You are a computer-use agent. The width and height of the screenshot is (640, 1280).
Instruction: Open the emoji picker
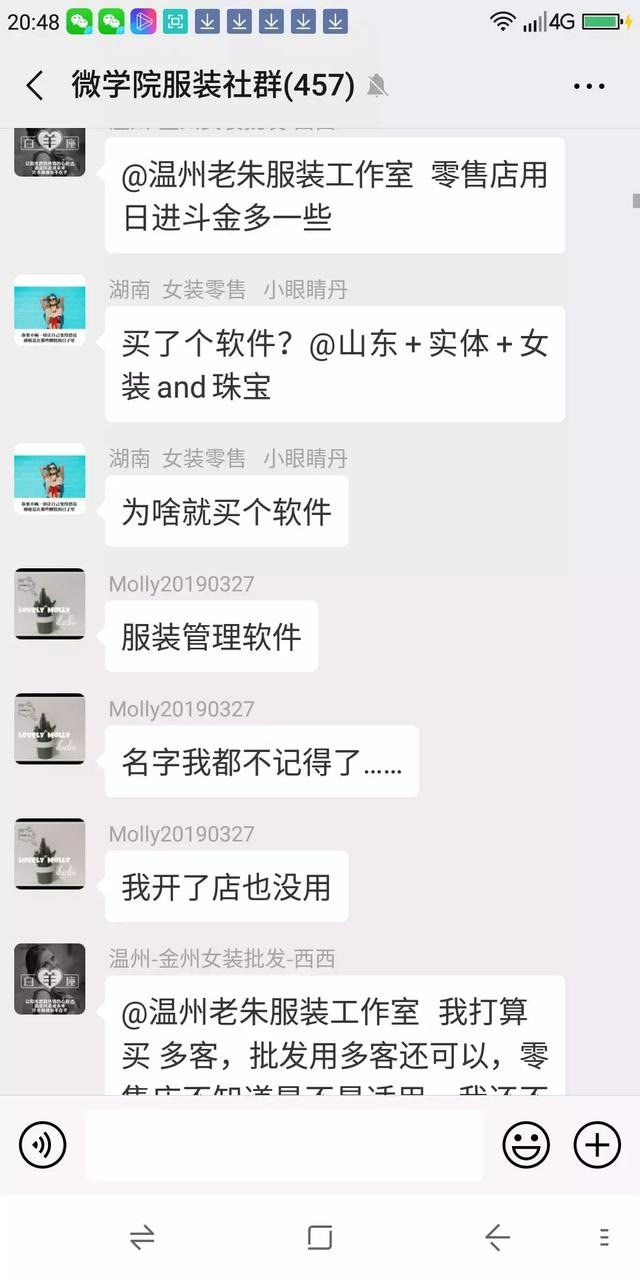526,1144
